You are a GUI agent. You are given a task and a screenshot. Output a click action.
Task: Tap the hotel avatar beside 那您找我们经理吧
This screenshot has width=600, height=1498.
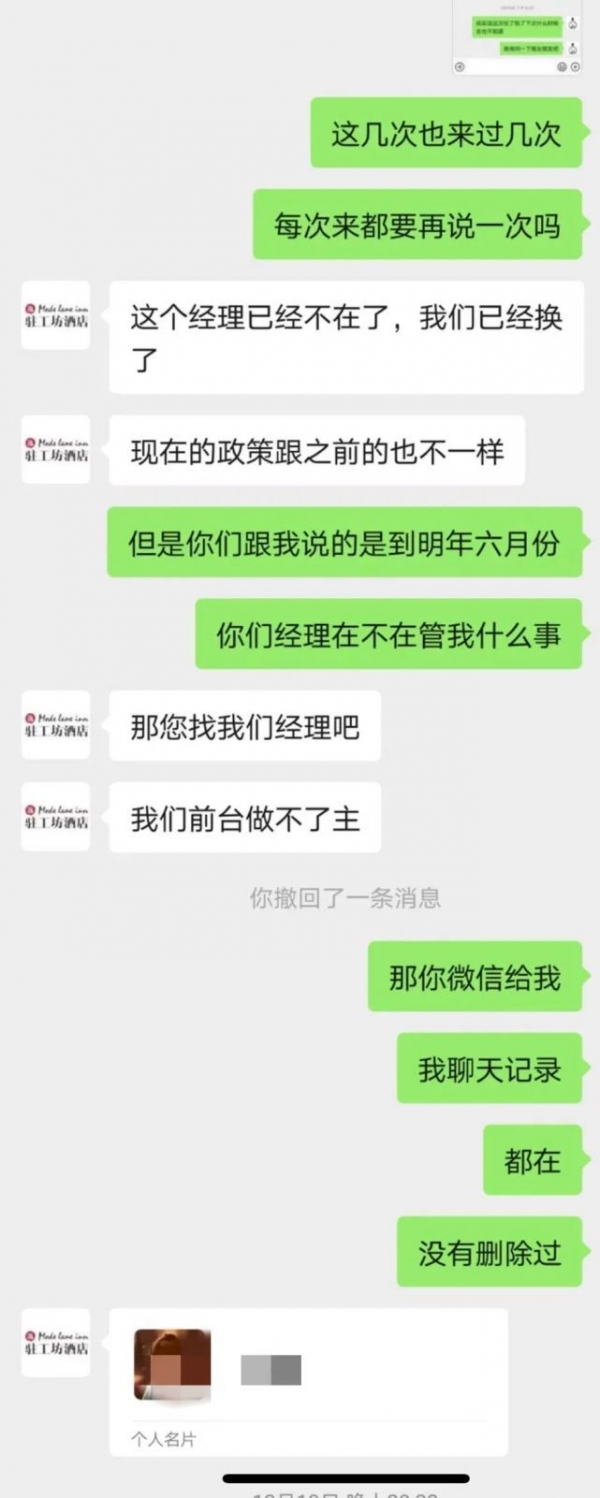56,725
